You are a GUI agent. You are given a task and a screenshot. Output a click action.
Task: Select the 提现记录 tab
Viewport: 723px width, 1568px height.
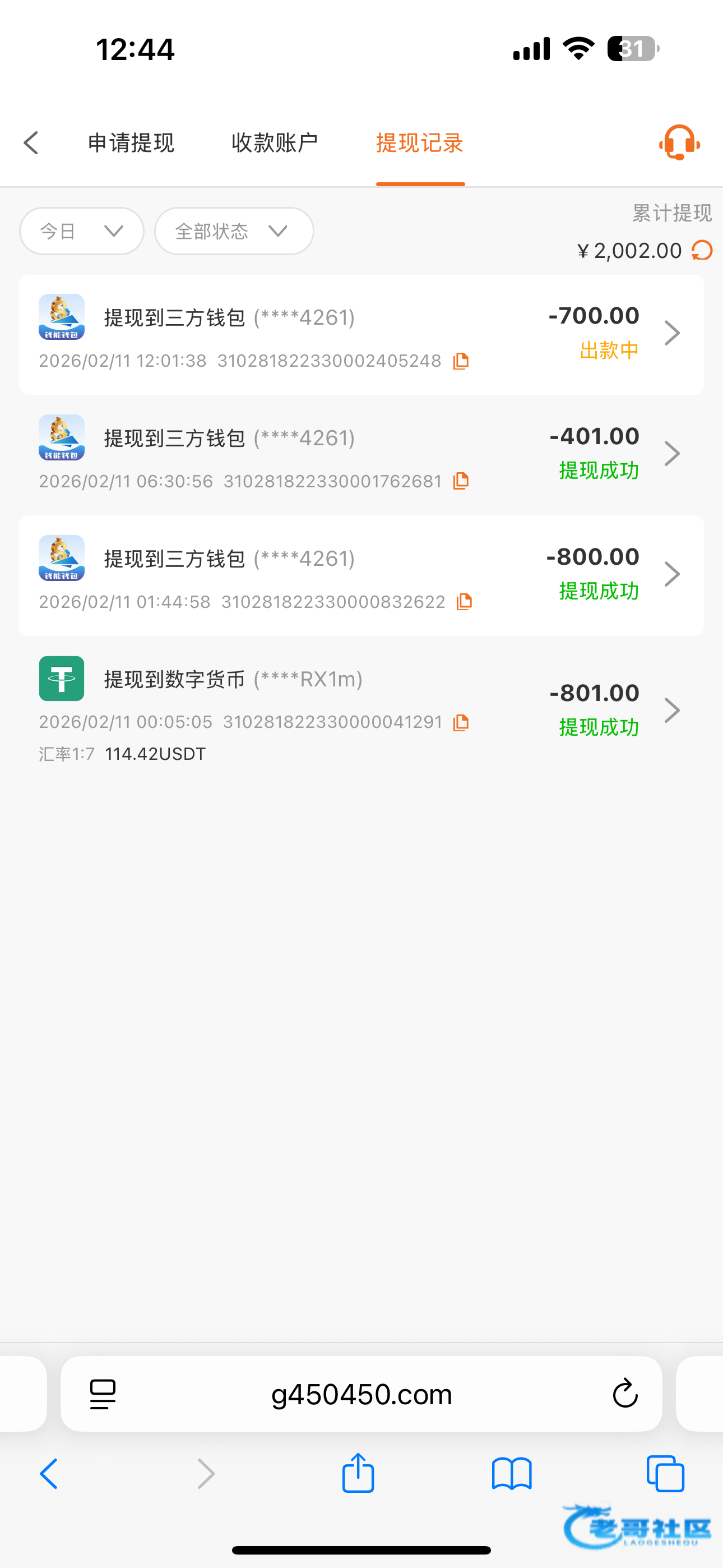pos(420,143)
